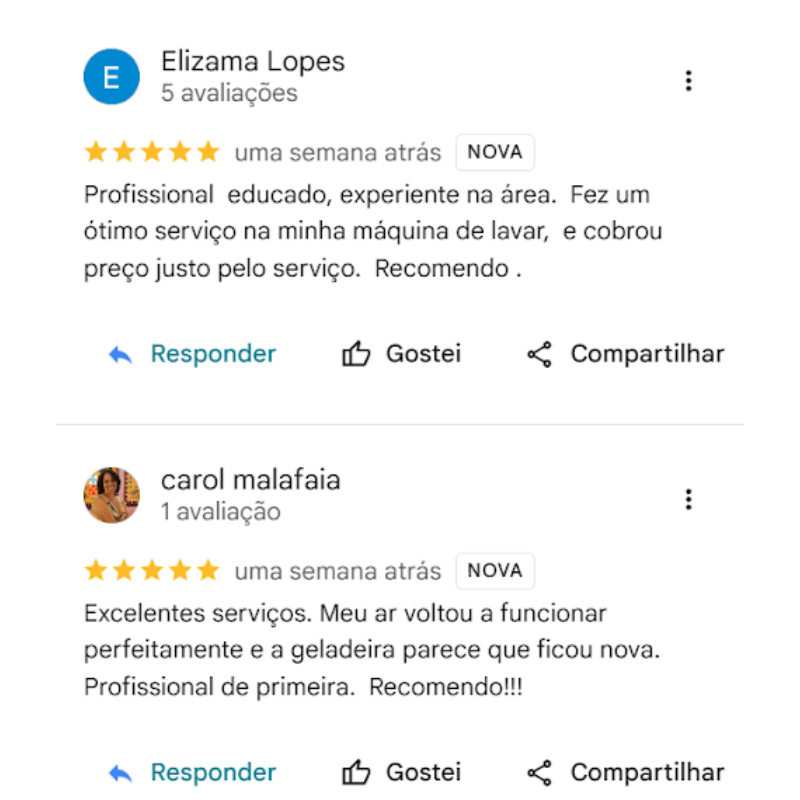The width and height of the screenshot is (800, 800).
Task: Like Elizama Lopes' review with Gostei
Action: [402, 354]
